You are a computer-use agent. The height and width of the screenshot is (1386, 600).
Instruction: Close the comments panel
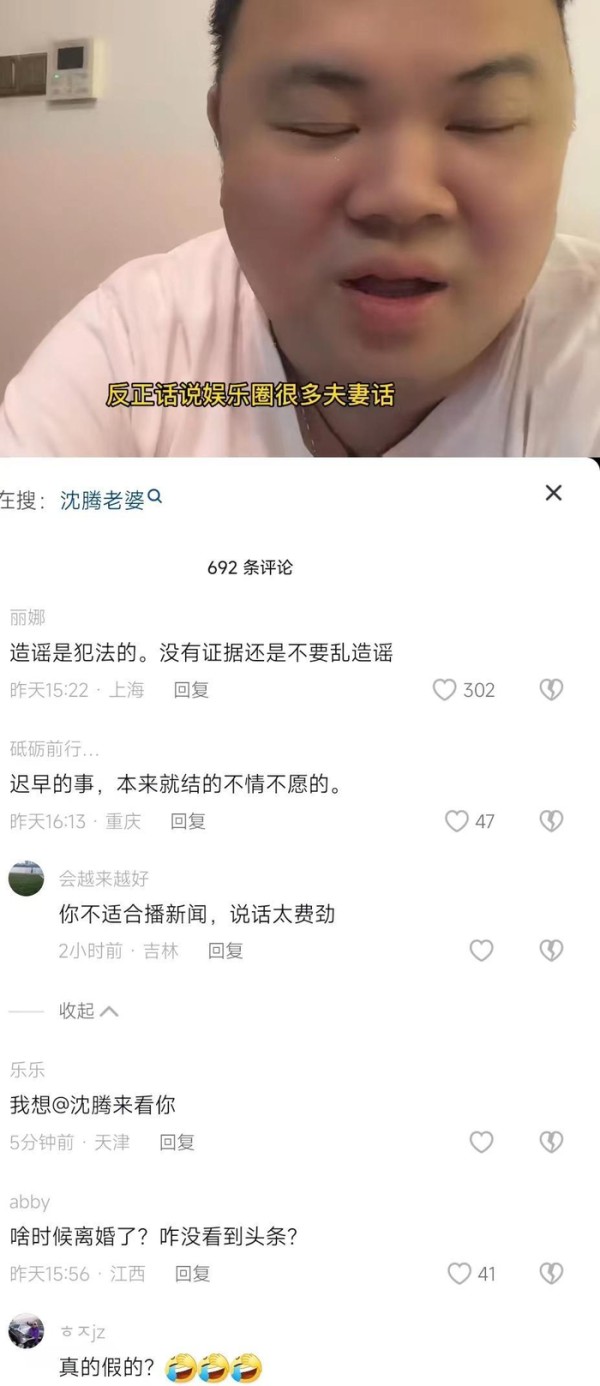[553, 493]
